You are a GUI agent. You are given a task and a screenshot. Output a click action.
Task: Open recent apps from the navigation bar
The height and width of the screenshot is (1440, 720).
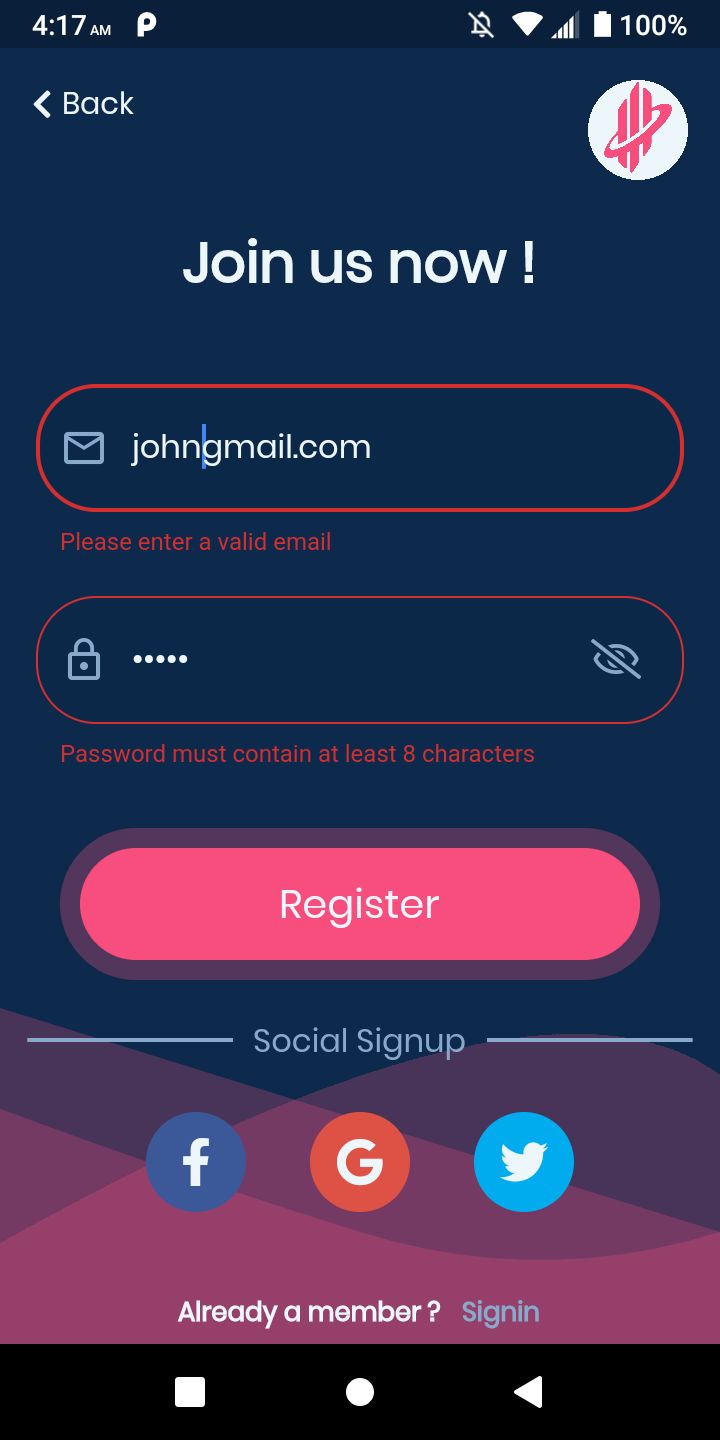(190, 1392)
